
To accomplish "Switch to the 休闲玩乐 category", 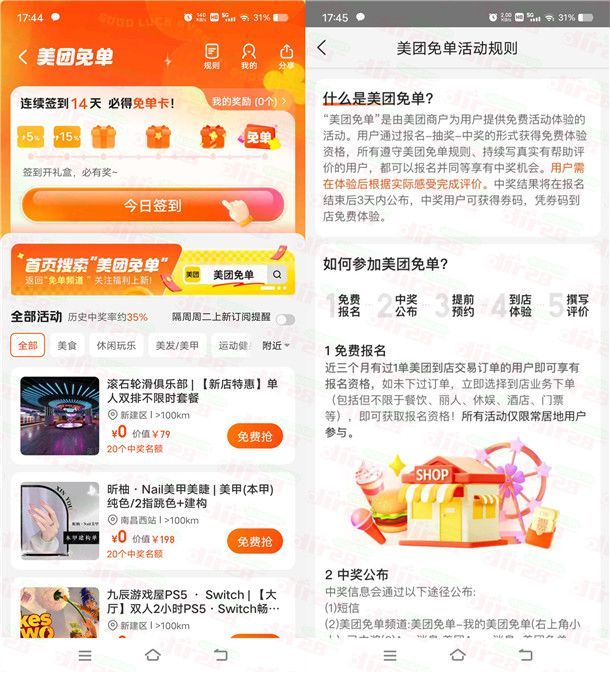I will click(x=116, y=345).
